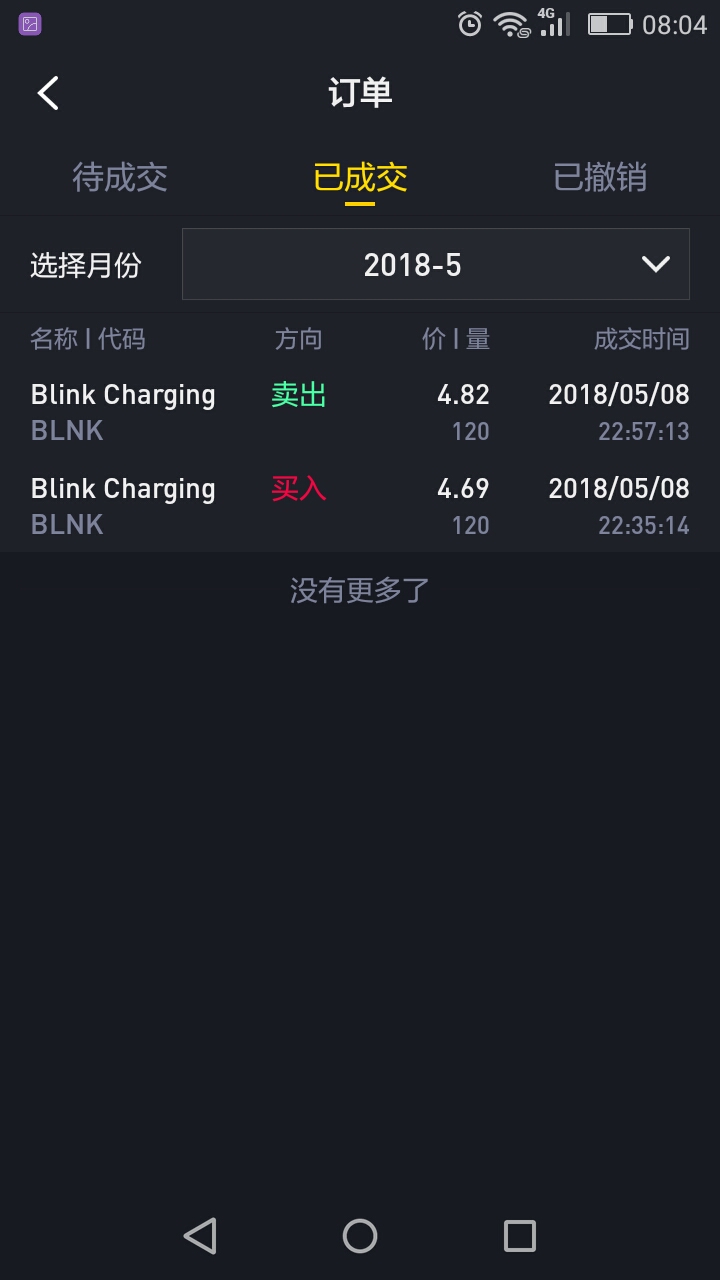Open the 2018-5 month dropdown

coord(436,264)
